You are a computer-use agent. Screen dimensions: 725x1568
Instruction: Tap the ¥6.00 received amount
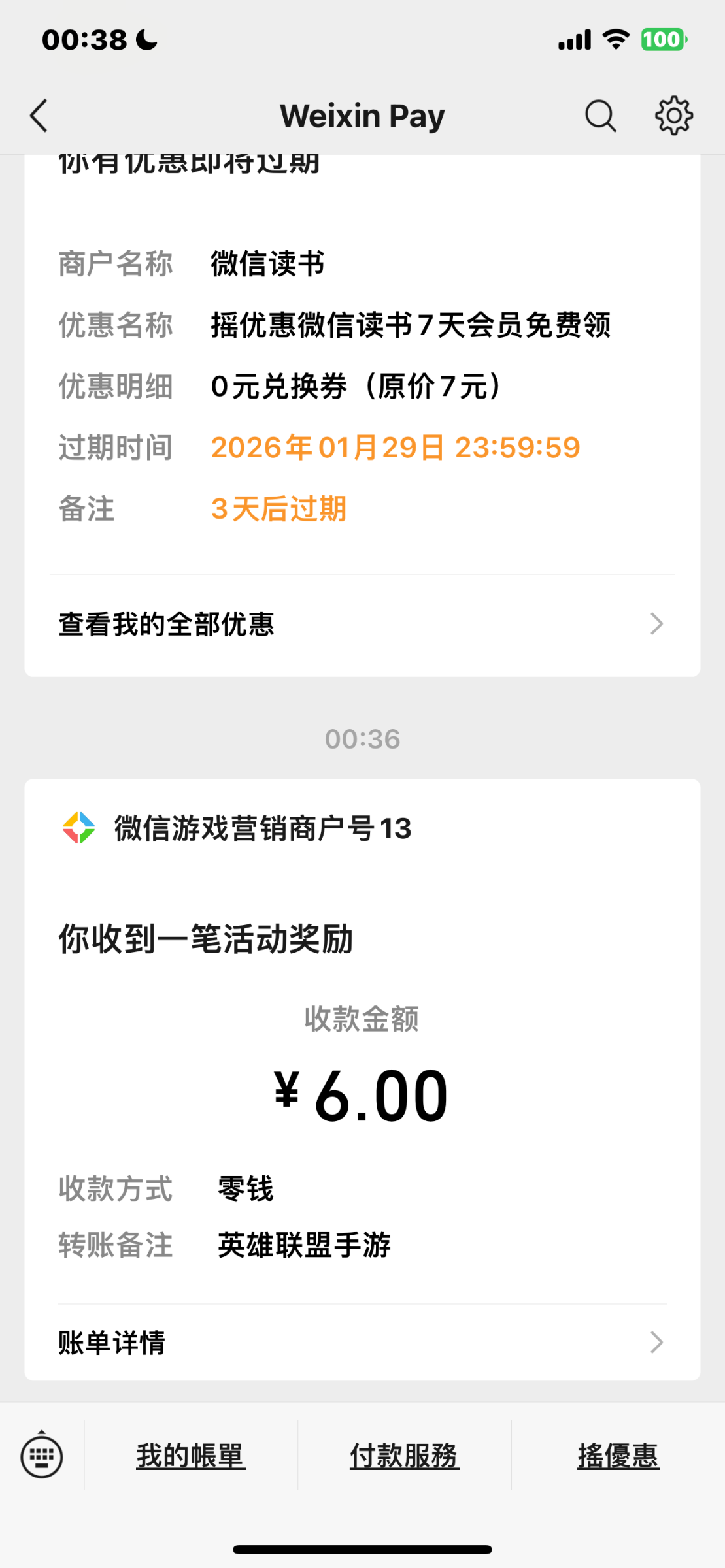pyautogui.click(x=362, y=1092)
